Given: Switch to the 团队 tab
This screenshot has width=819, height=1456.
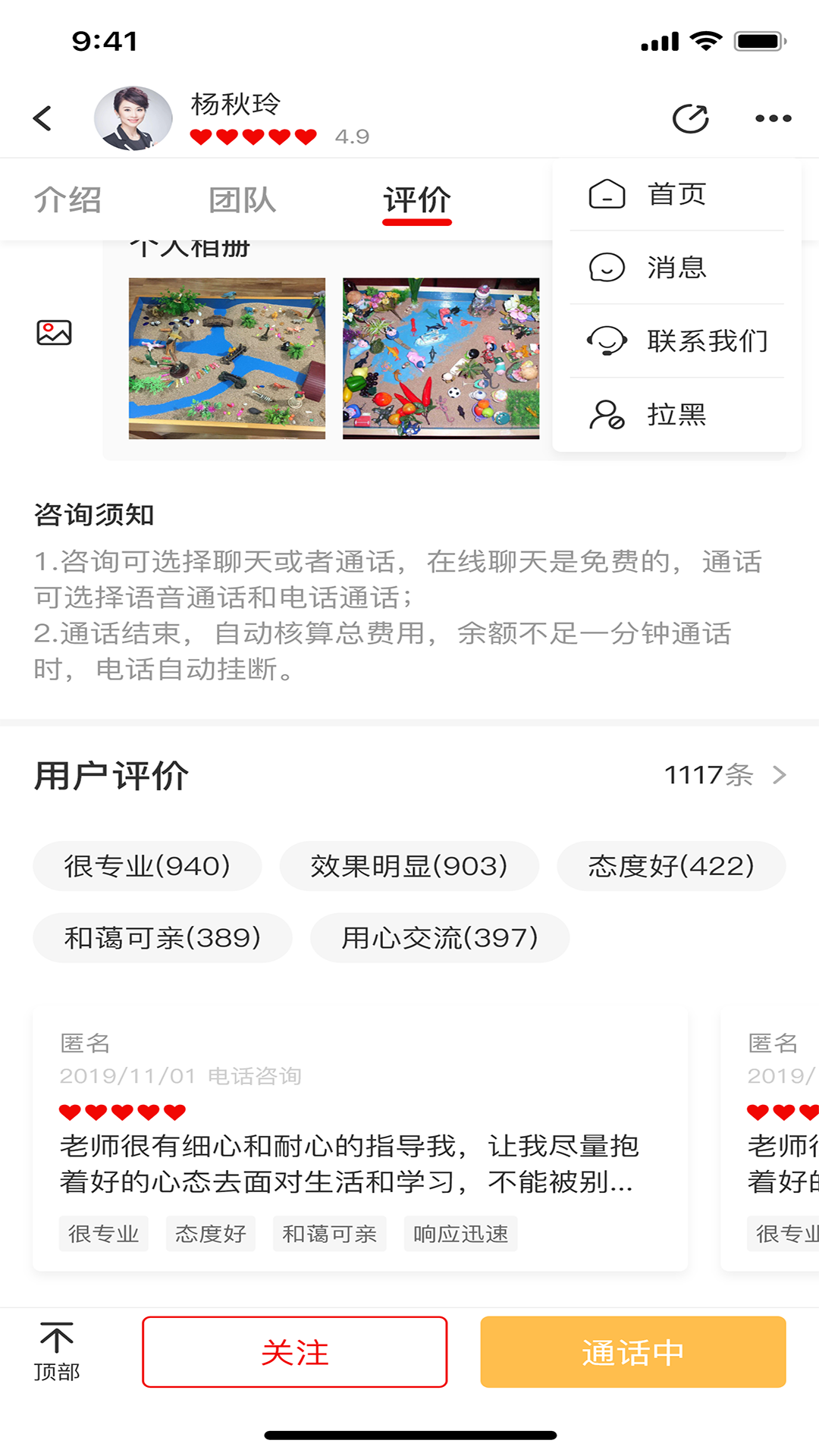Looking at the screenshot, I should click(x=242, y=200).
